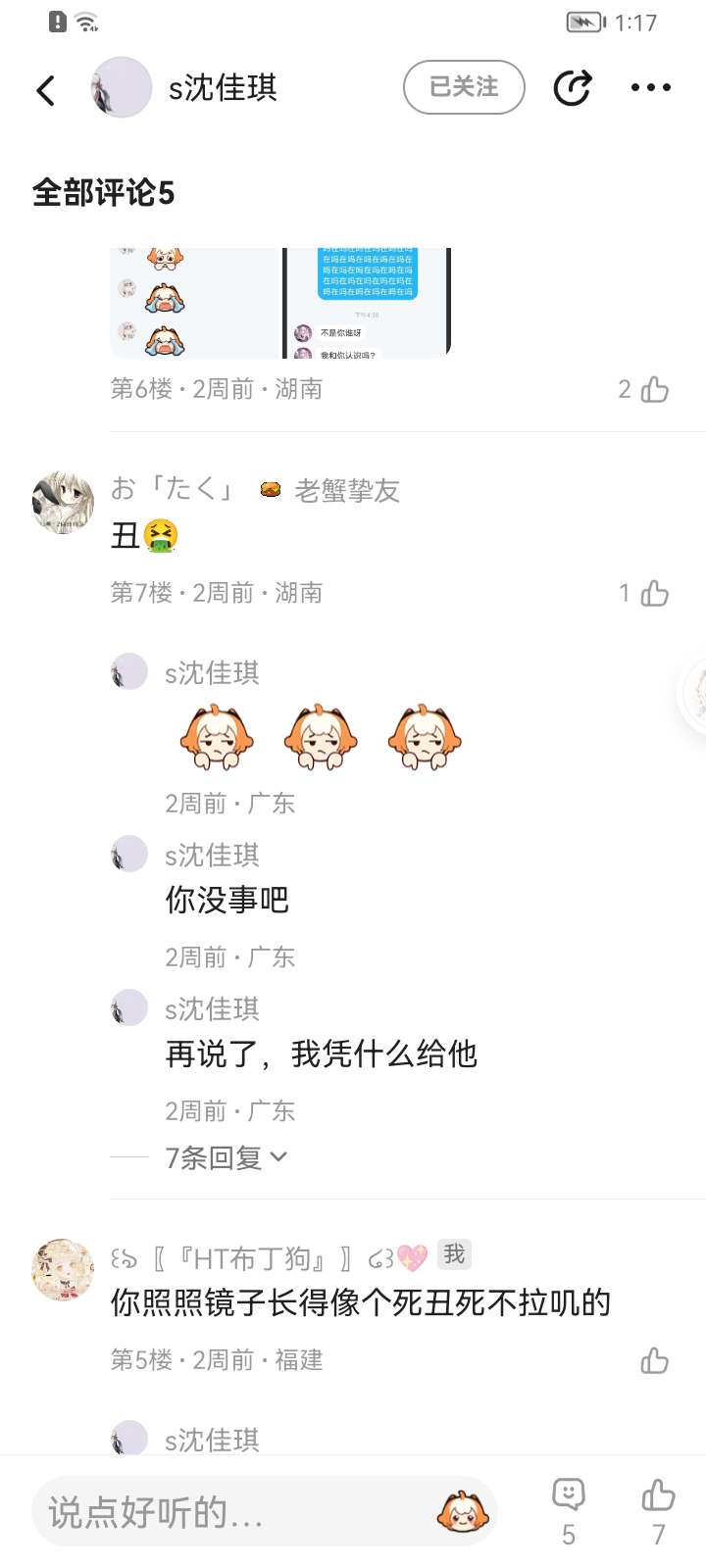Tap the 已关注 following button

pyautogui.click(x=464, y=87)
